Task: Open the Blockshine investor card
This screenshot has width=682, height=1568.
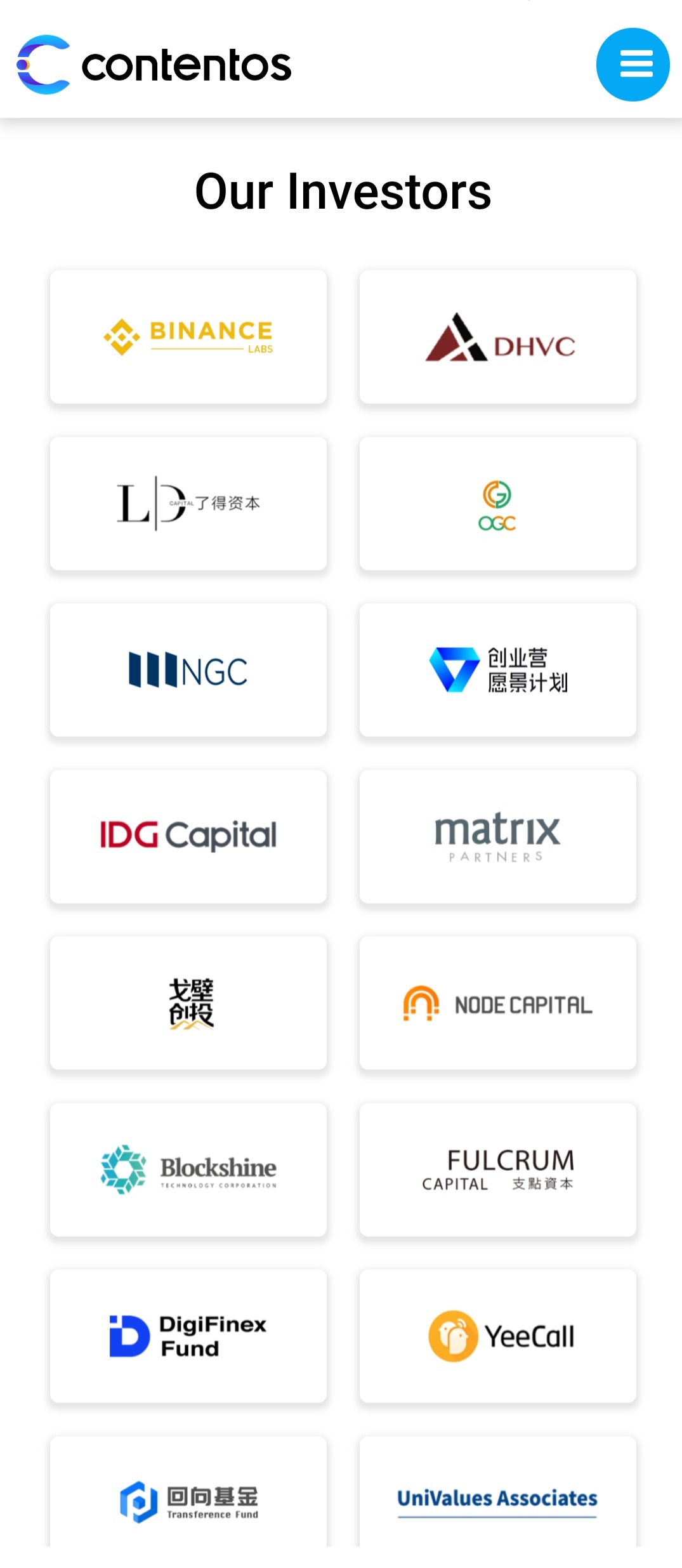Action: pyautogui.click(x=188, y=1169)
